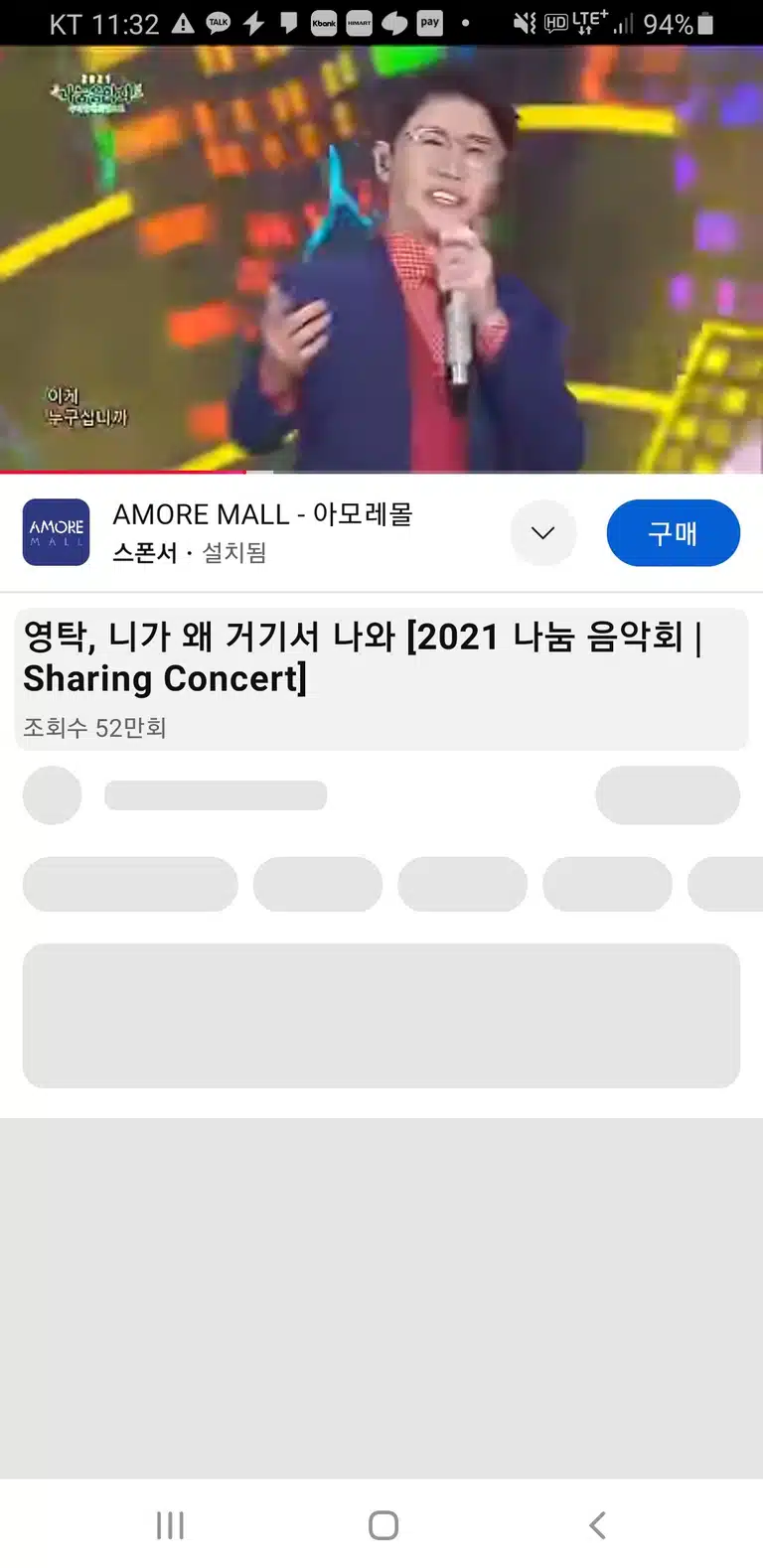Open the AMORE MALL sponsor logo

coord(57,532)
